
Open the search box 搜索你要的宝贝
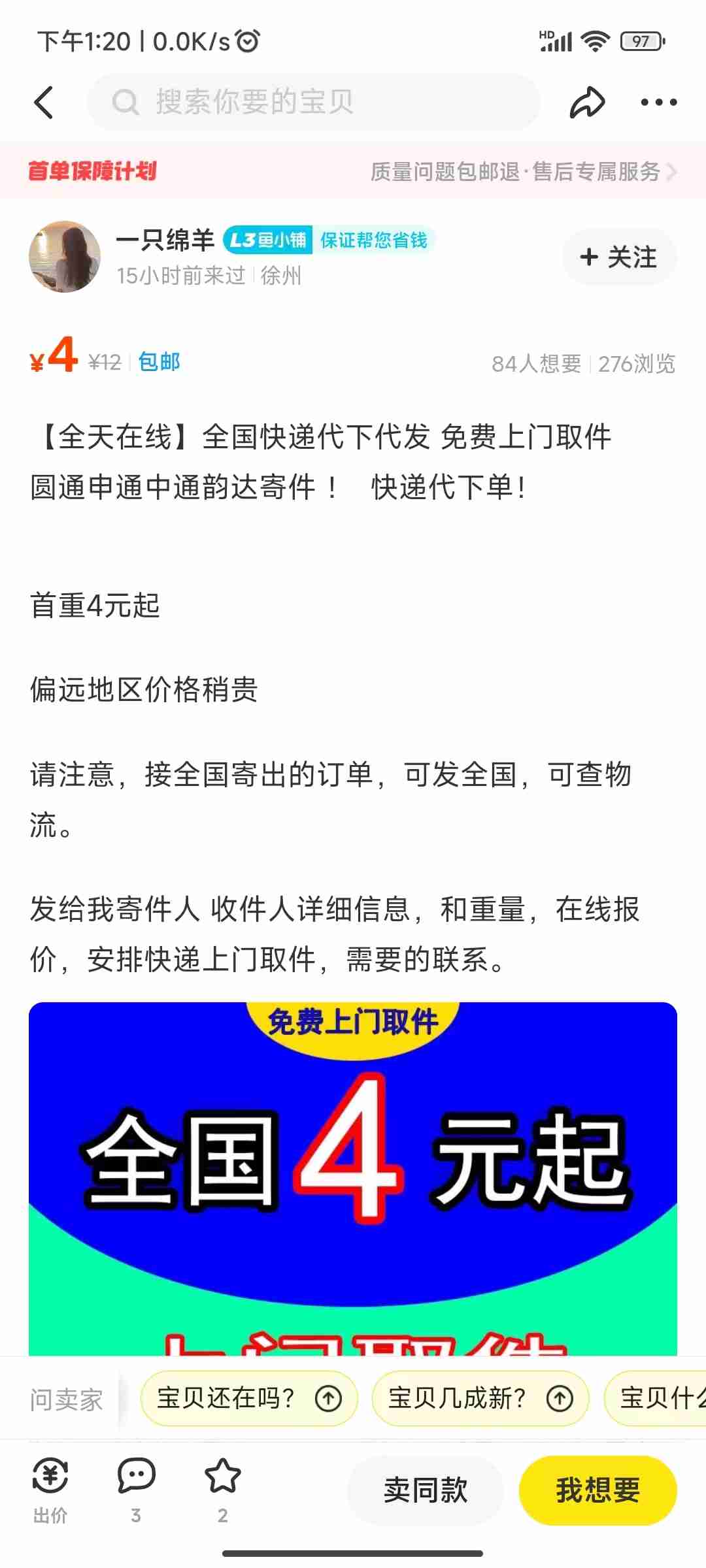click(314, 102)
